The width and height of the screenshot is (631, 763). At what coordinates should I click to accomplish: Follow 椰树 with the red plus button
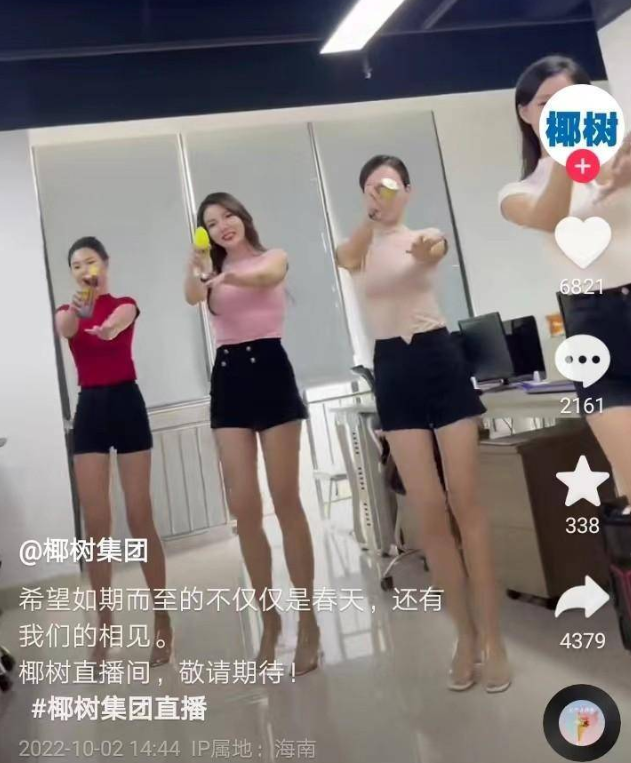[x=582, y=166]
